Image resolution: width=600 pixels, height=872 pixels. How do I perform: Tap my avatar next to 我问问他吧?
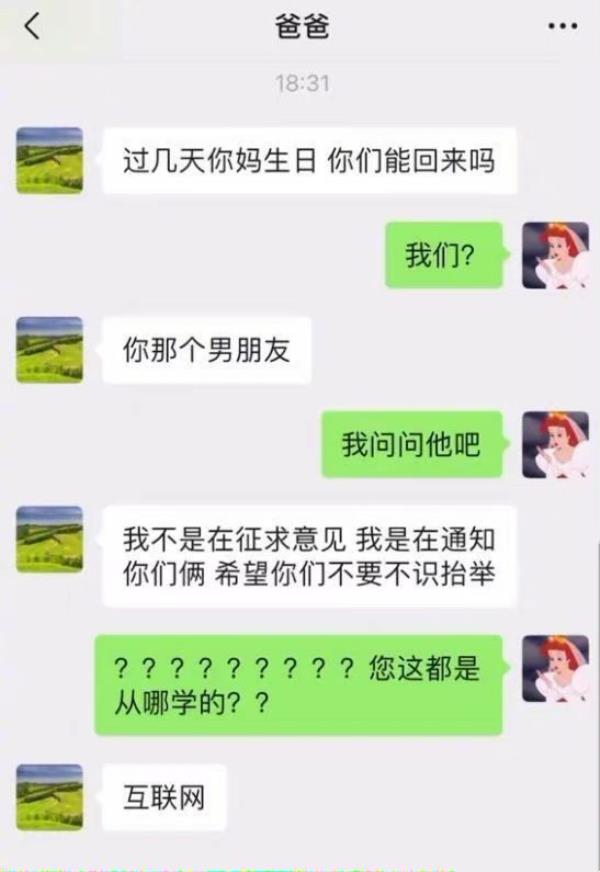(555, 444)
